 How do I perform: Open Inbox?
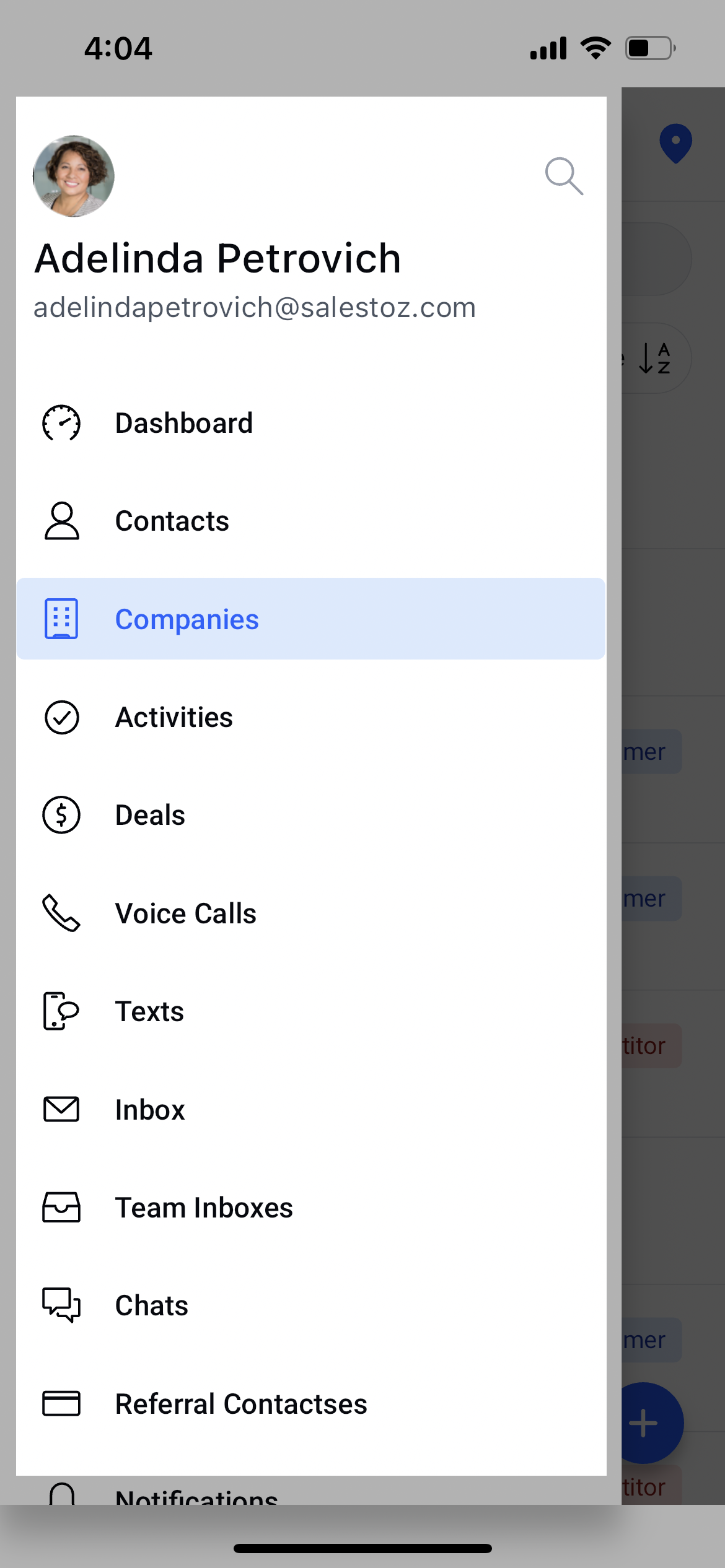(x=311, y=1110)
